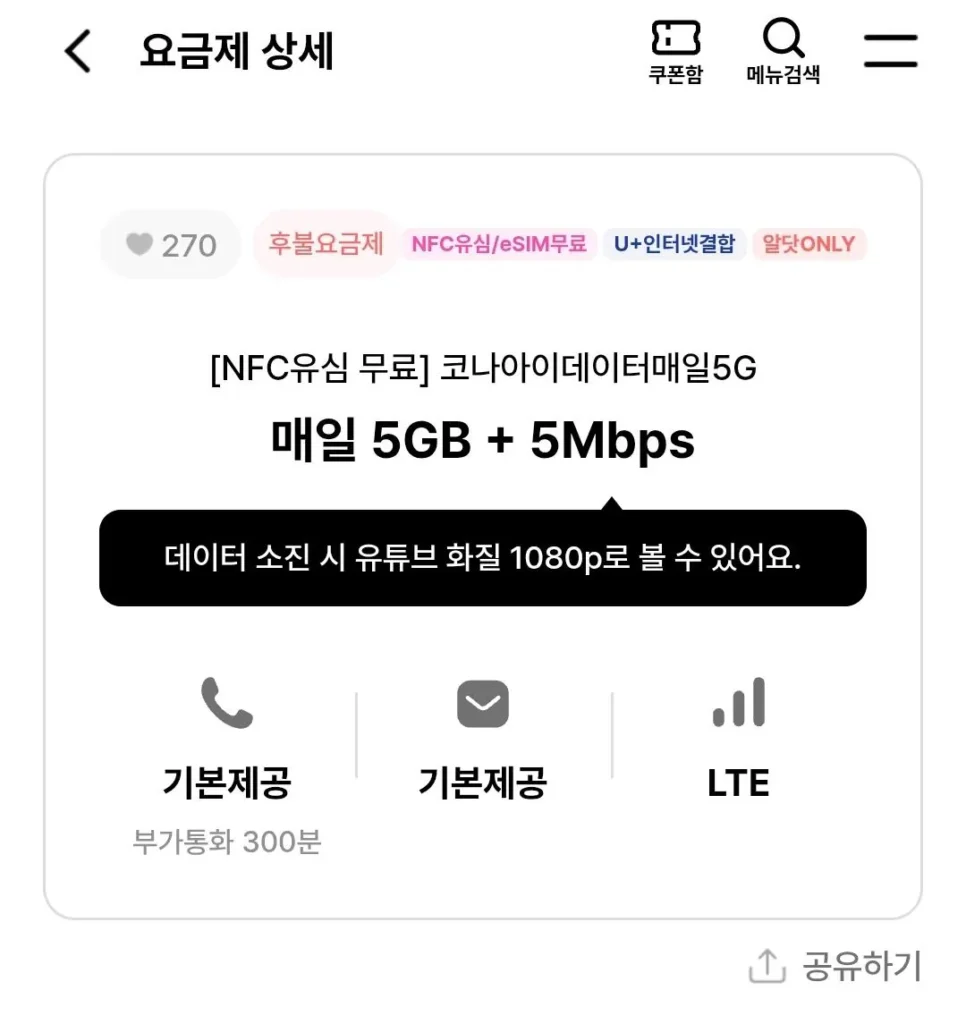Tap the share upload icon beside 공유하기
The height and width of the screenshot is (1024, 966).
pyautogui.click(x=767, y=965)
